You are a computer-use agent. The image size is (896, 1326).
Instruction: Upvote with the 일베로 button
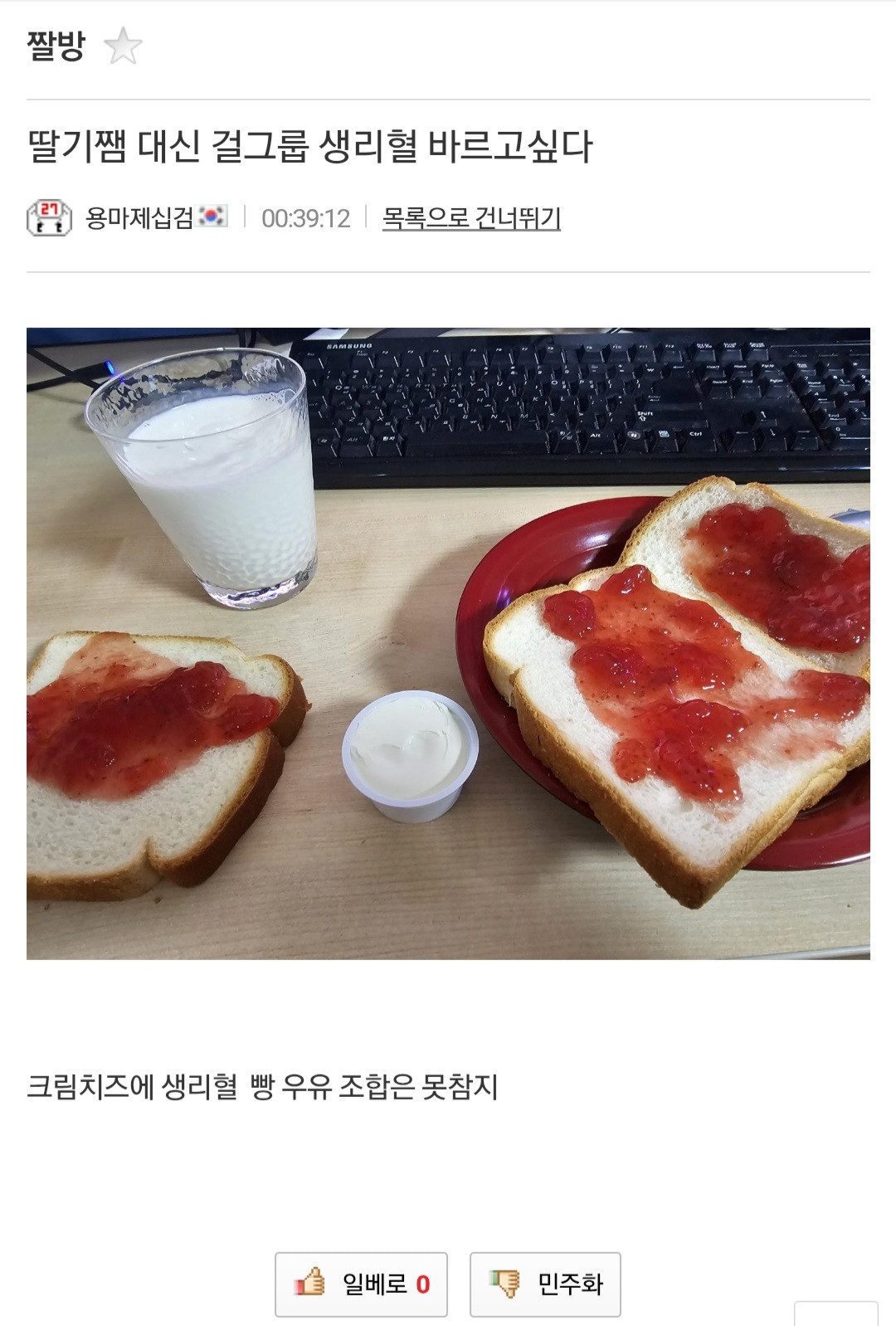click(361, 1284)
